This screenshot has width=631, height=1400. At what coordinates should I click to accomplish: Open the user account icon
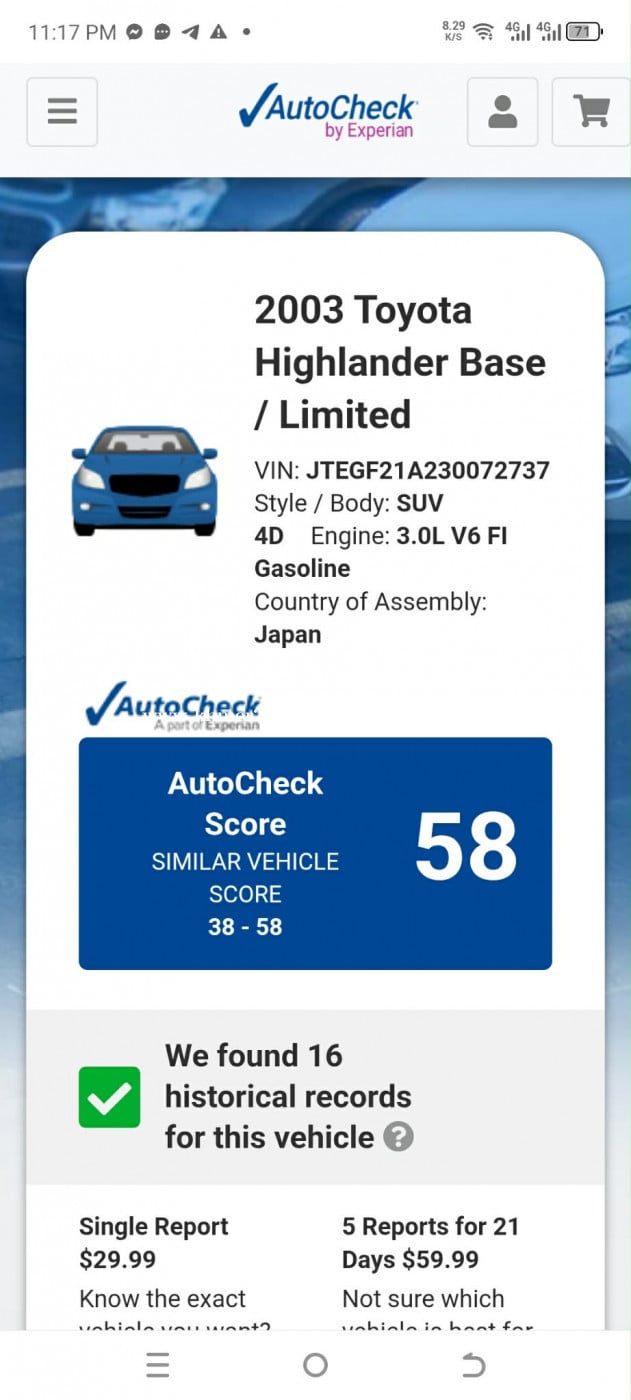click(502, 112)
